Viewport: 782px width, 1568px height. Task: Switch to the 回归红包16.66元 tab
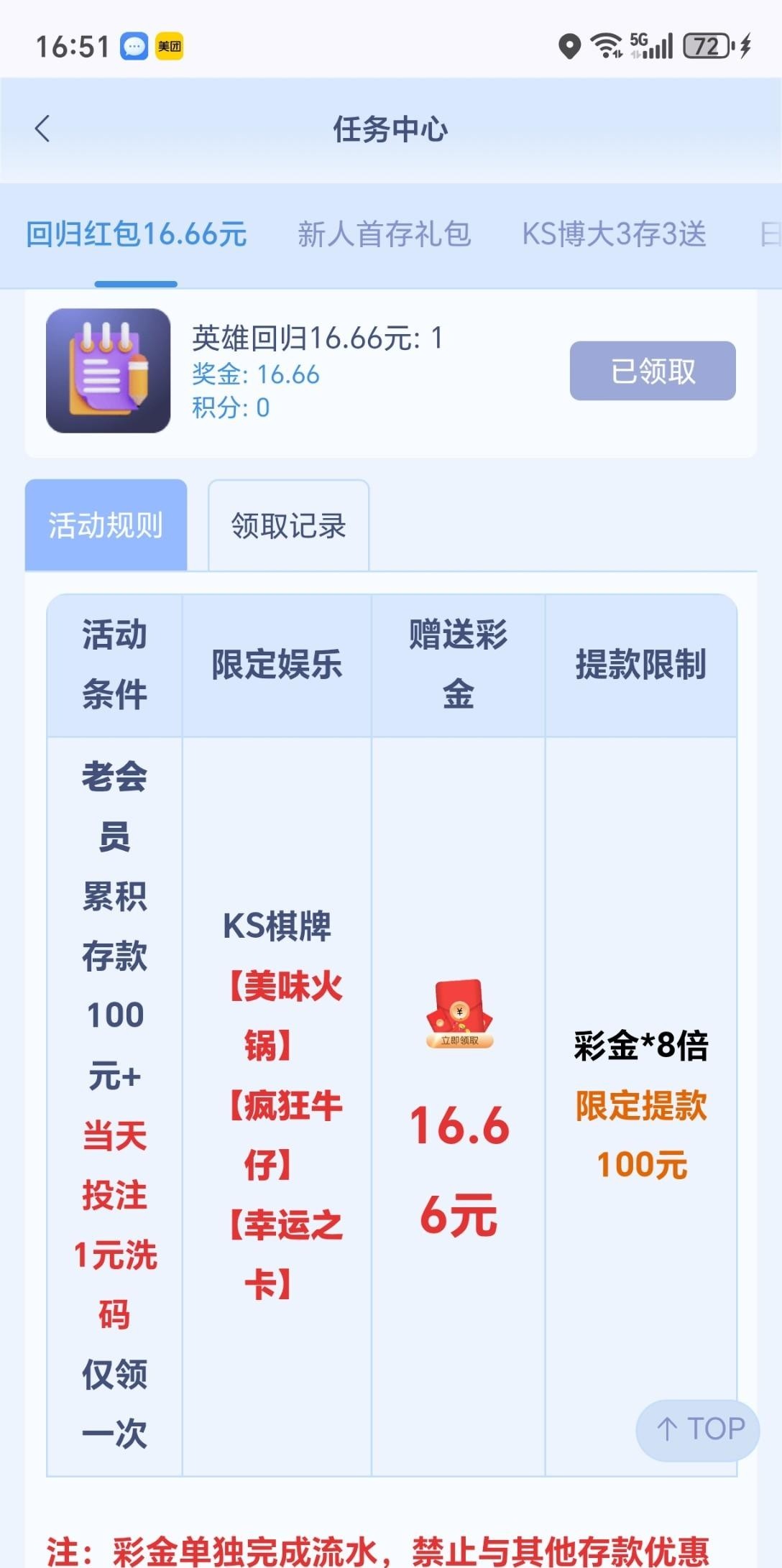[x=134, y=232]
